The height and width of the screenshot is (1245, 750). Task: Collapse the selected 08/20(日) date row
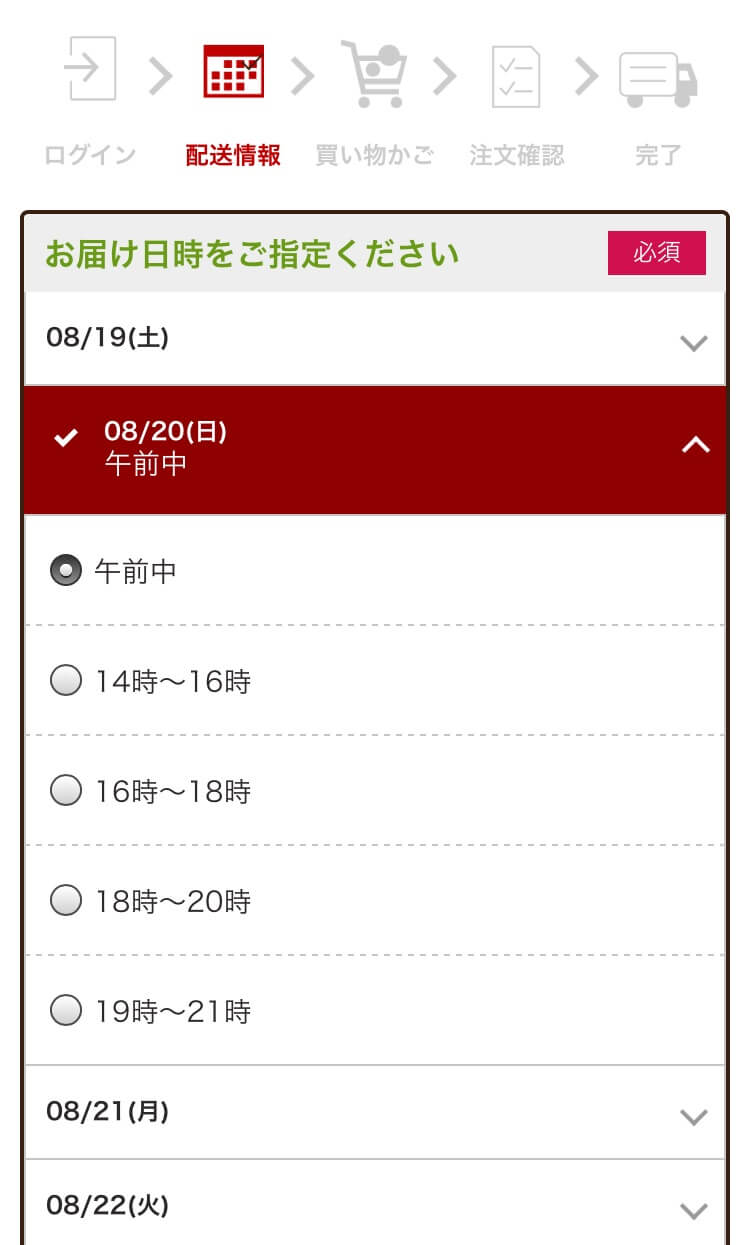point(375,450)
